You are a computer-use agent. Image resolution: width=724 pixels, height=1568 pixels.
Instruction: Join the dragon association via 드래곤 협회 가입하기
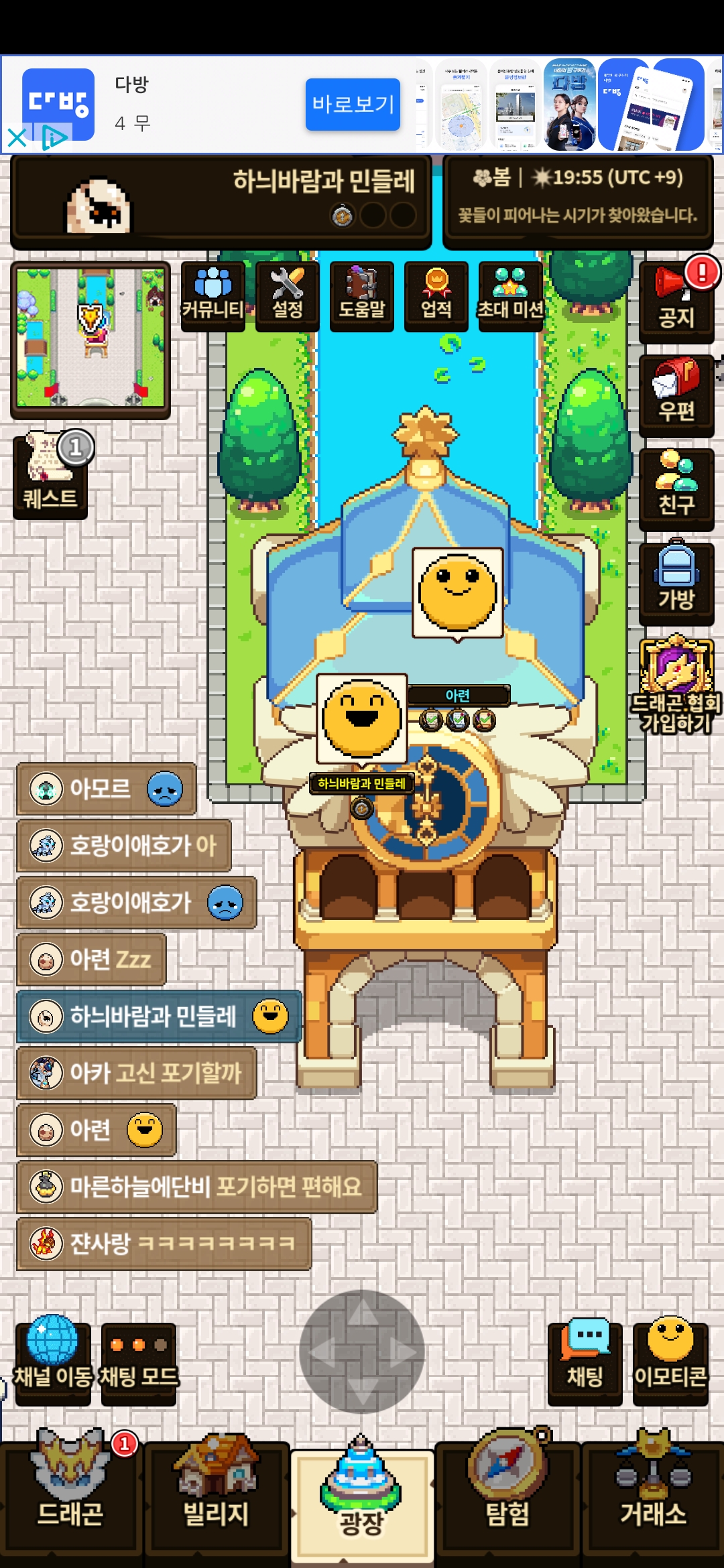click(676, 685)
